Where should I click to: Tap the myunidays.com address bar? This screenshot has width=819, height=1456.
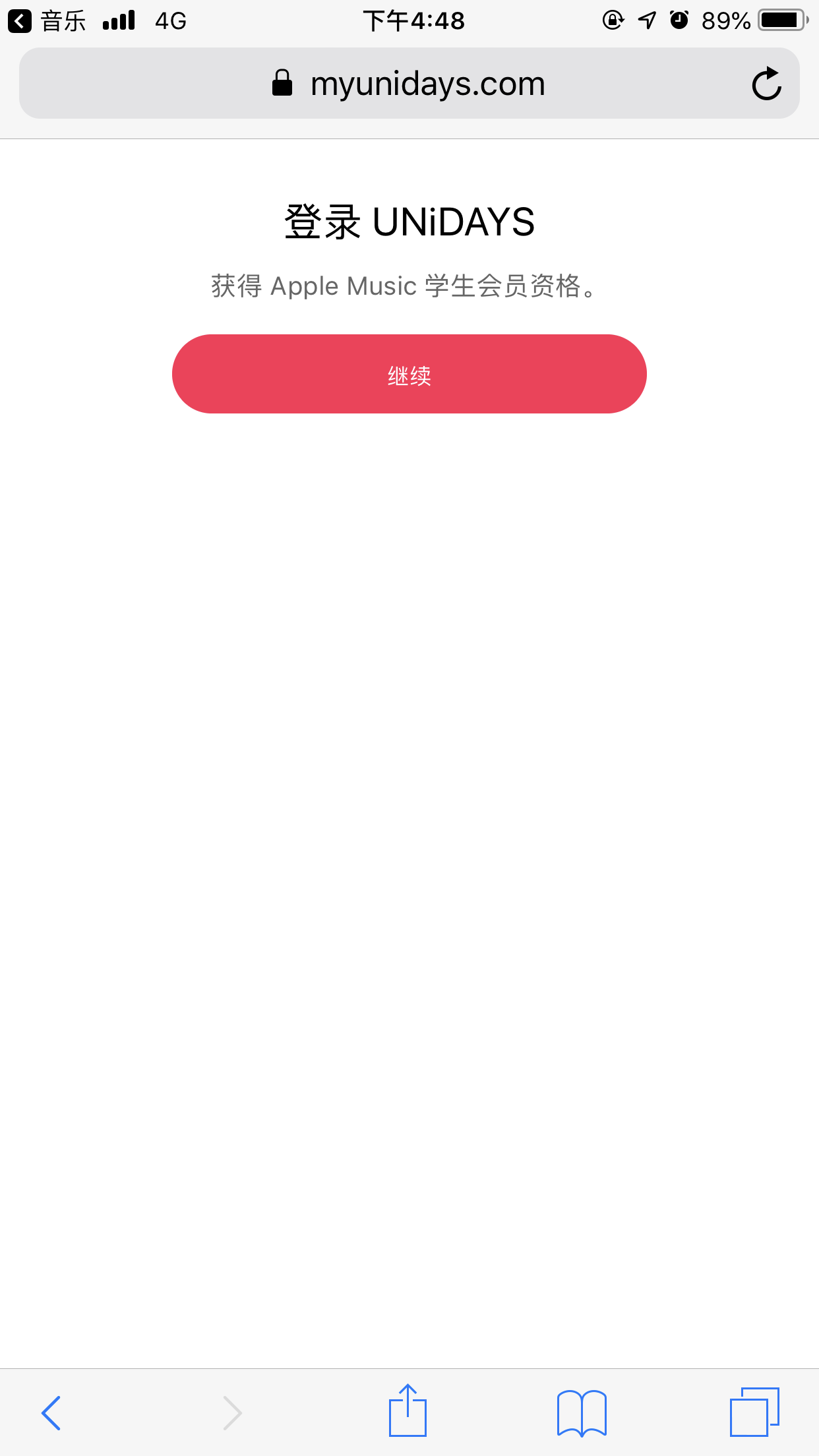click(409, 84)
